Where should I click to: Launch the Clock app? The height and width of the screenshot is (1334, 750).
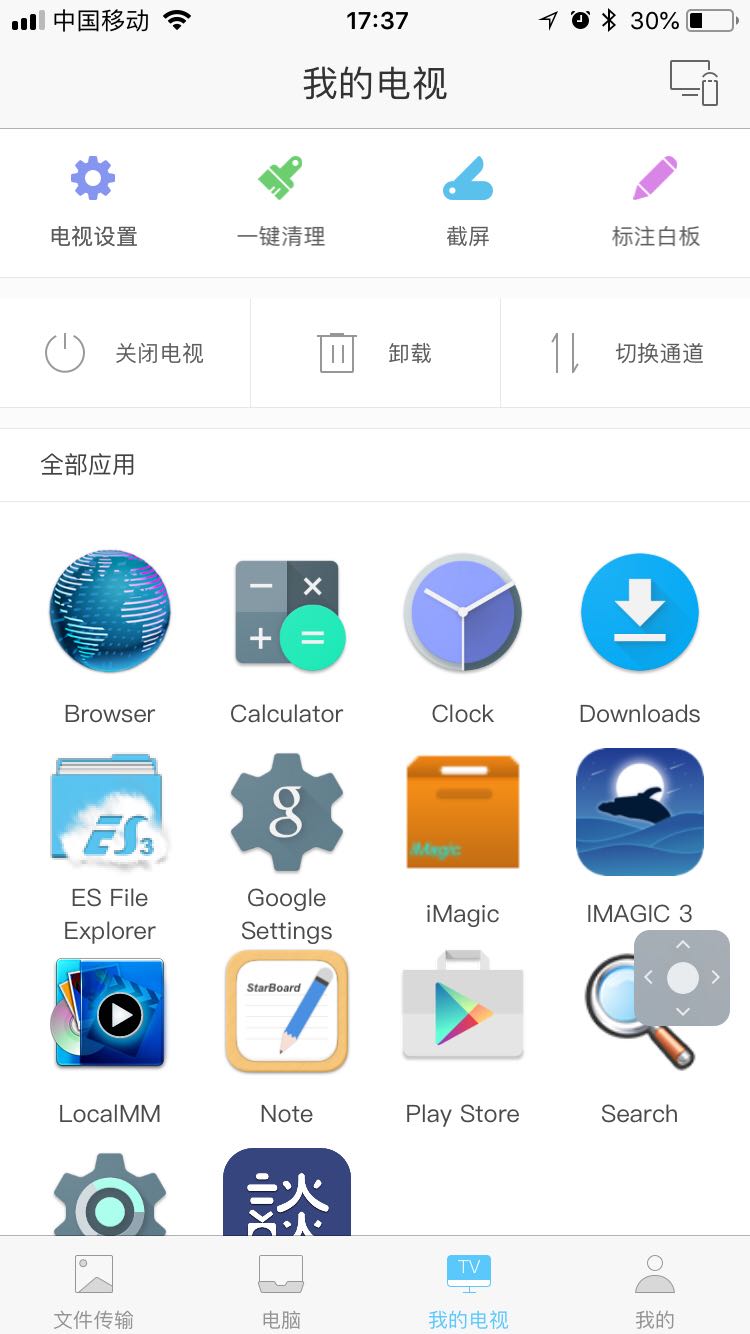pyautogui.click(x=463, y=612)
